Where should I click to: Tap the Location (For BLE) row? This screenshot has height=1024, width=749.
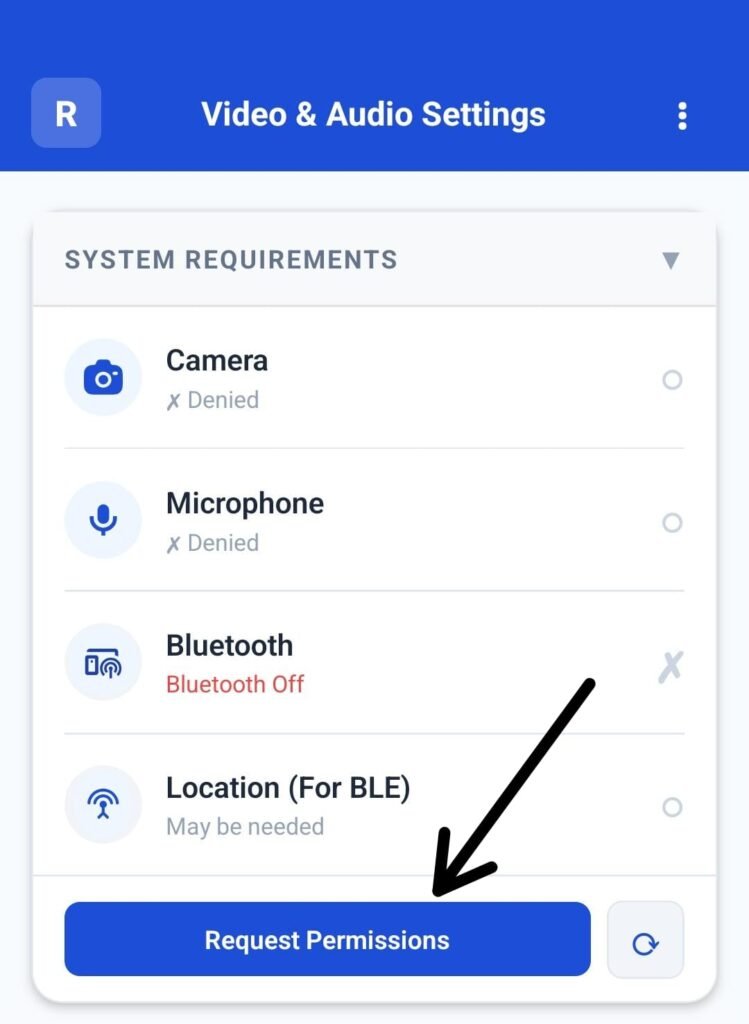(374, 805)
